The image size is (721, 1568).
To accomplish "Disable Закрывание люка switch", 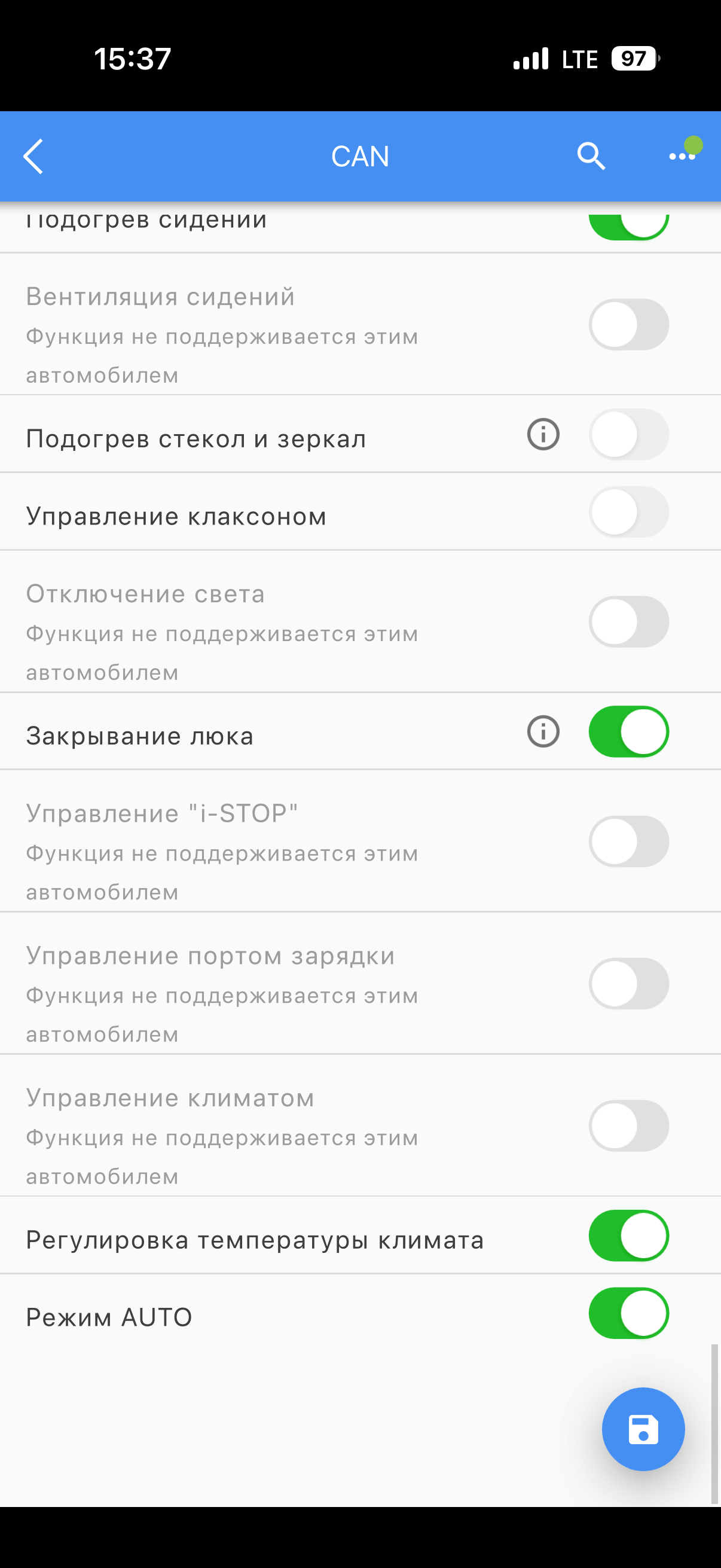I will coord(628,731).
